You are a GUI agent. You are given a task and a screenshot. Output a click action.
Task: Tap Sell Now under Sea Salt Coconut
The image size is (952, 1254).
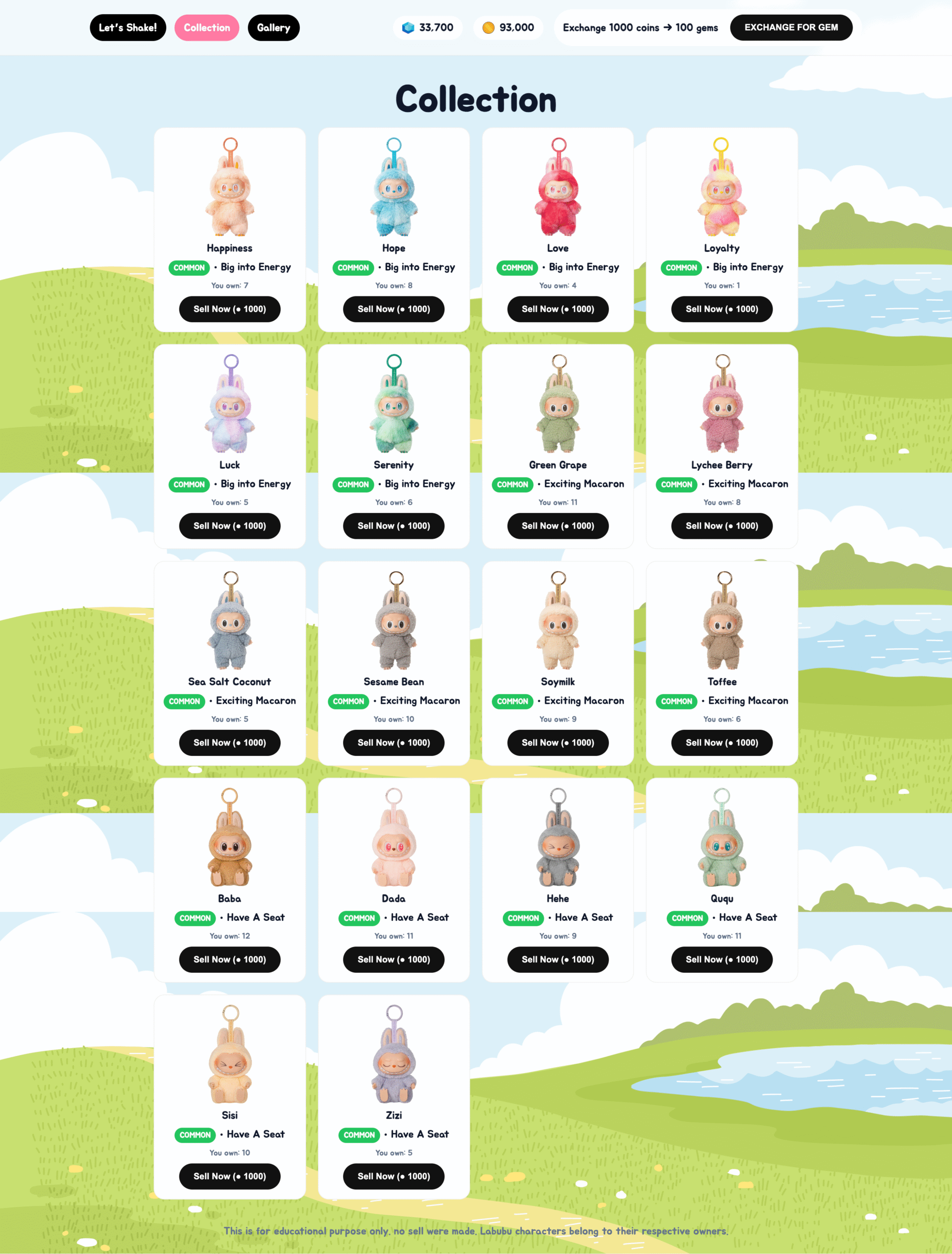pyautogui.click(x=230, y=743)
